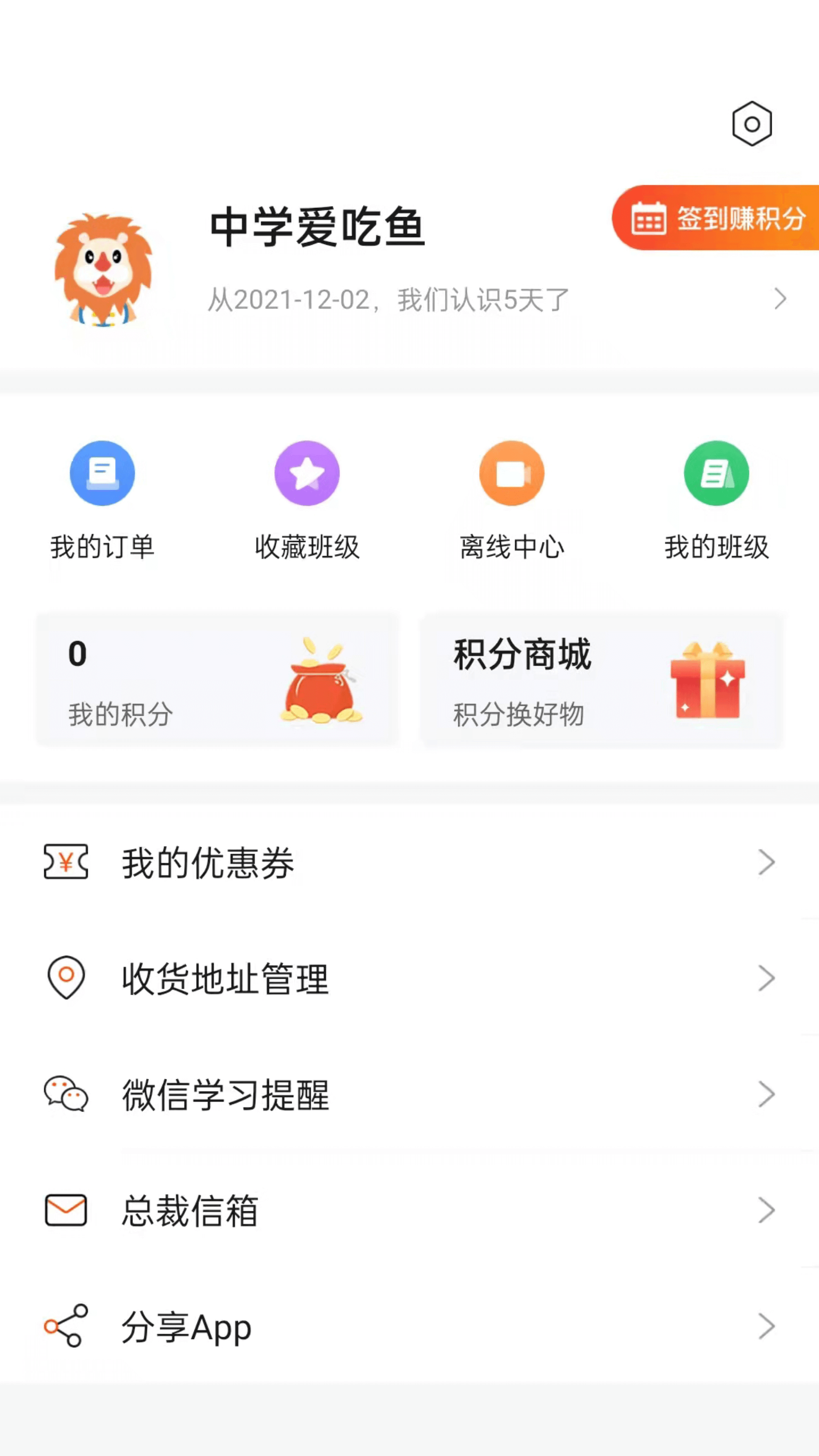Click the coupon icon beside 我的优惠券
This screenshot has height=1456, width=819.
click(x=65, y=862)
